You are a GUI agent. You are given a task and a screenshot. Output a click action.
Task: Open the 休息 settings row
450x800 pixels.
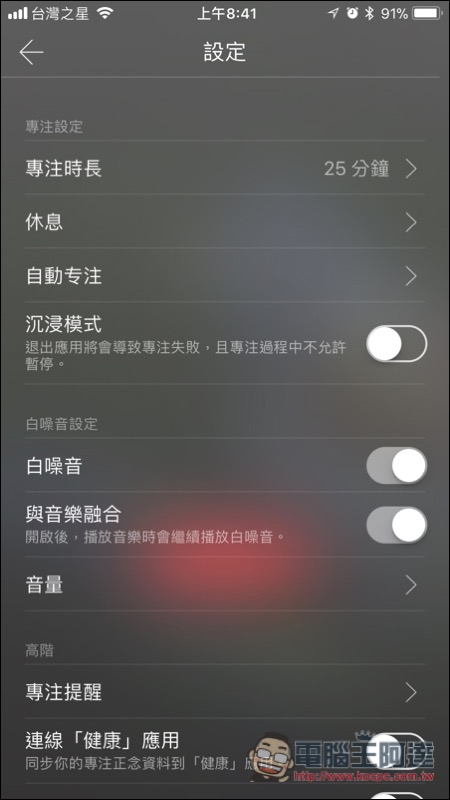(225, 222)
